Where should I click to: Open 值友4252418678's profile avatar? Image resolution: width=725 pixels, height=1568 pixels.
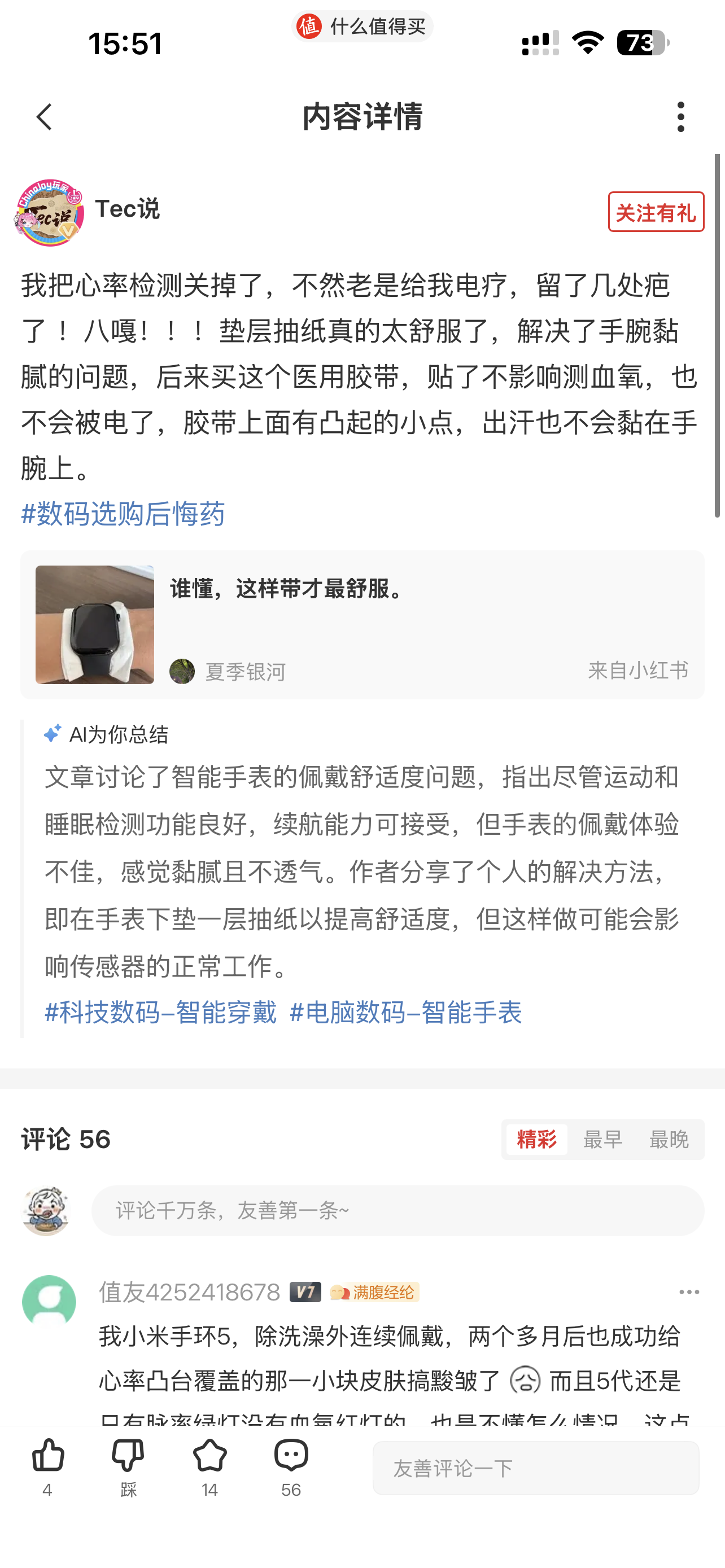pos(49,1302)
